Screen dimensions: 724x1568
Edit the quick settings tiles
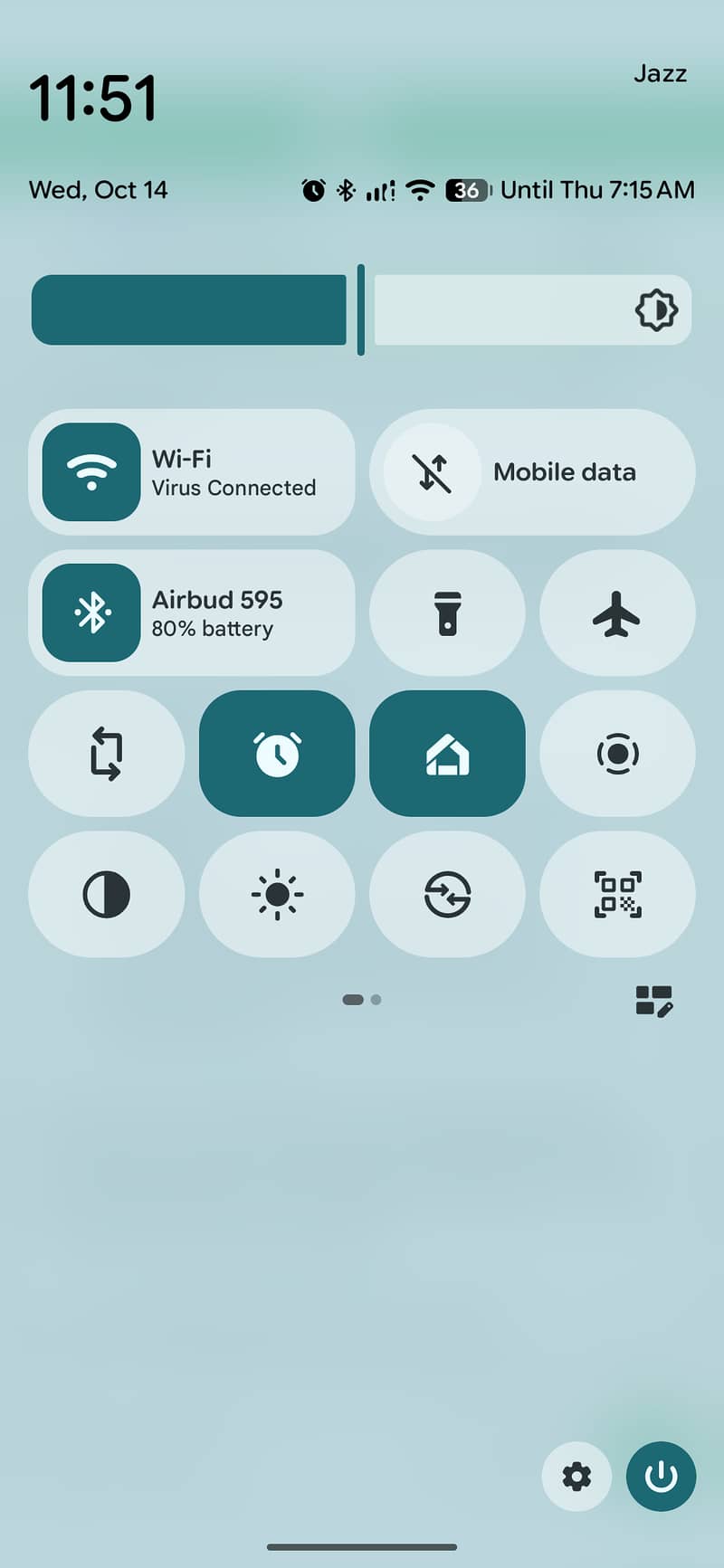point(653,1001)
